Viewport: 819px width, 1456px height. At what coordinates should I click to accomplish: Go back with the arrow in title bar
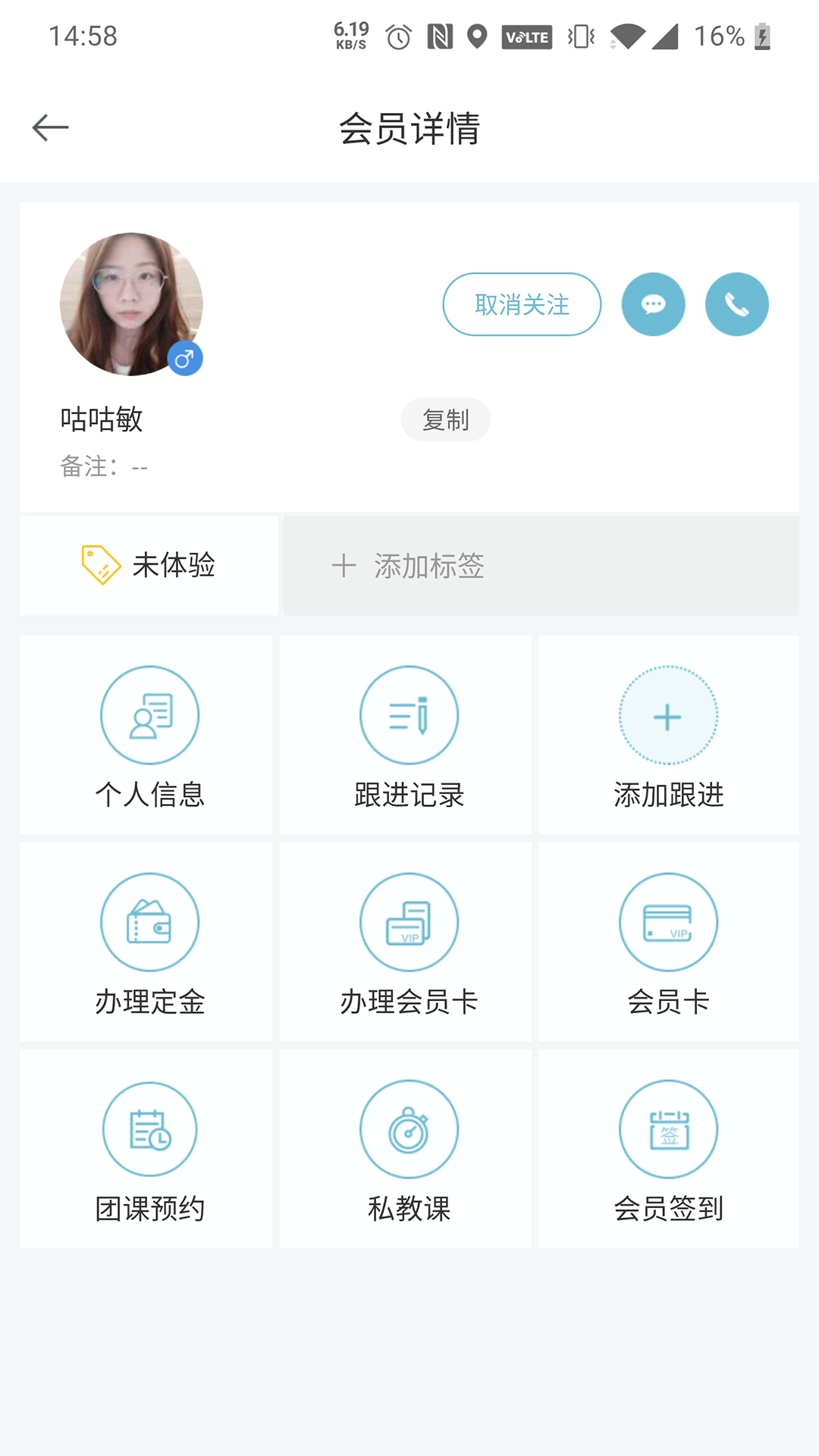click(50, 127)
